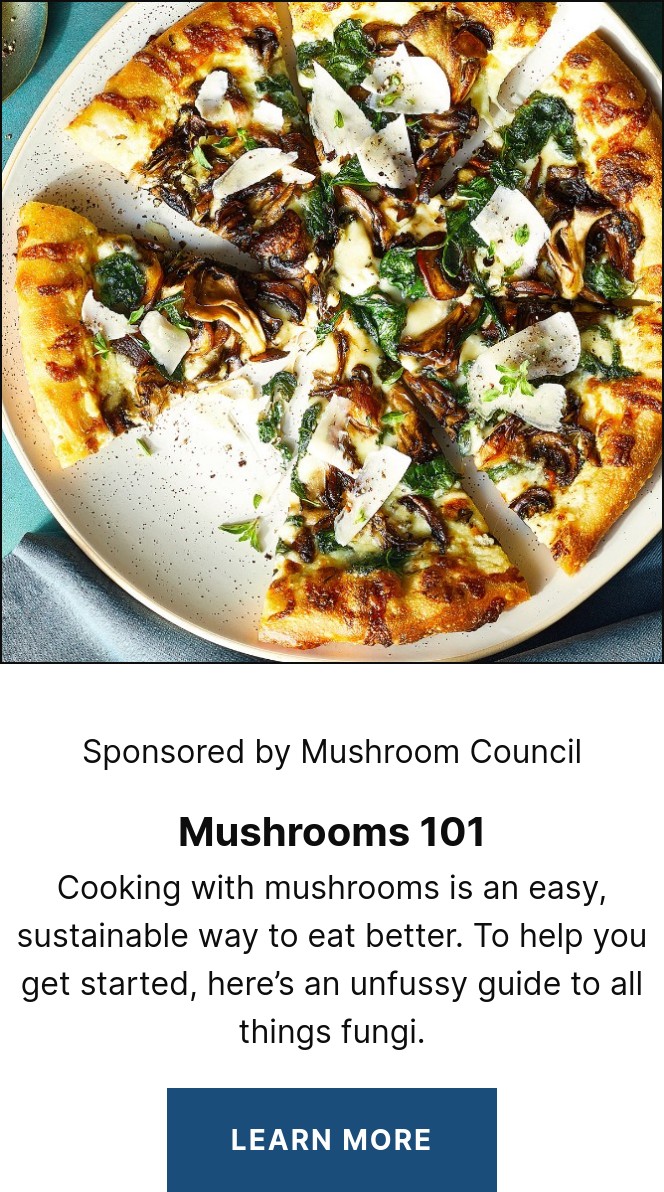
Task: Tap the LEARN MORE button
Action: coord(332,1139)
